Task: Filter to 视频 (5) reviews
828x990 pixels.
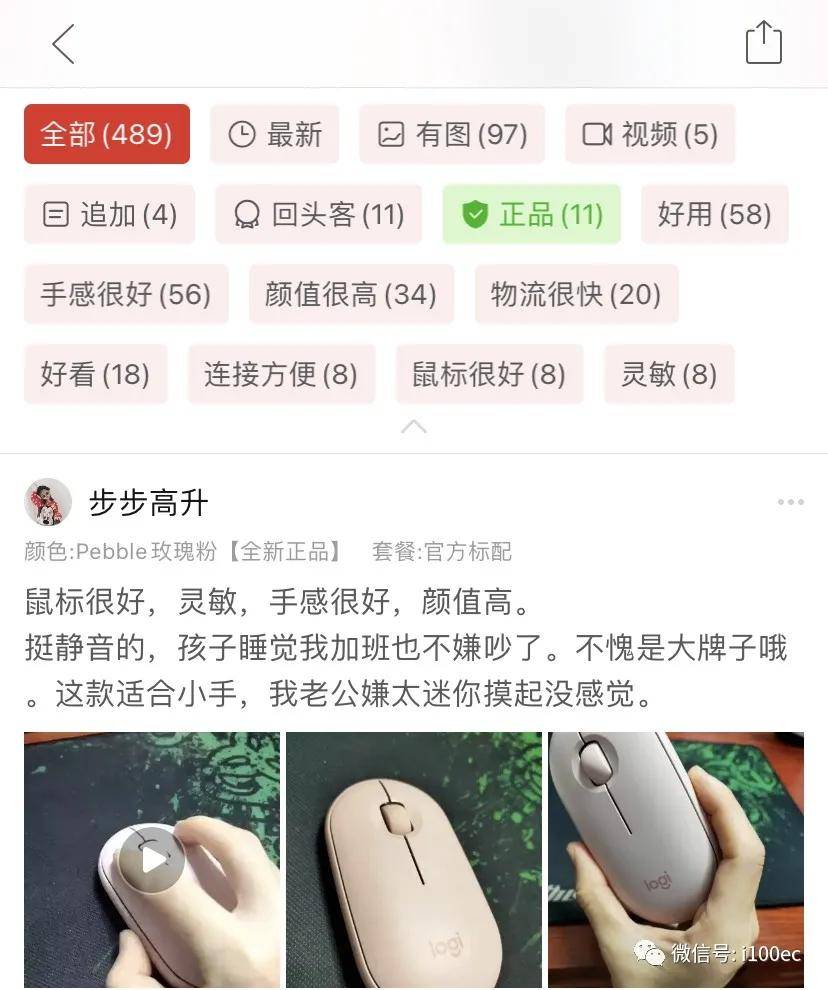Action: click(650, 134)
